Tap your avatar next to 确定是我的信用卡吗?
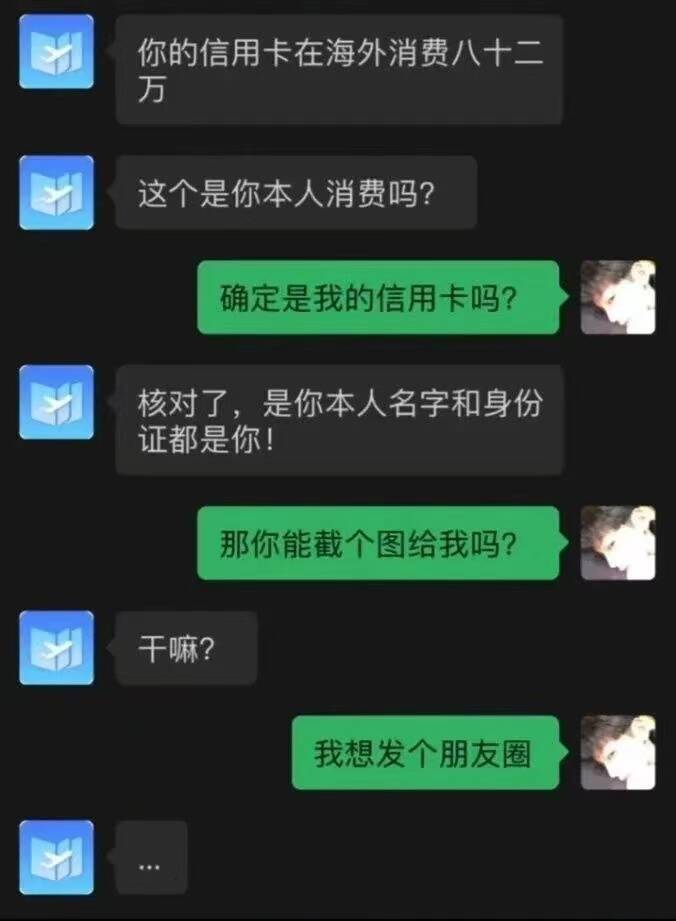This screenshot has width=676, height=921. [x=618, y=297]
